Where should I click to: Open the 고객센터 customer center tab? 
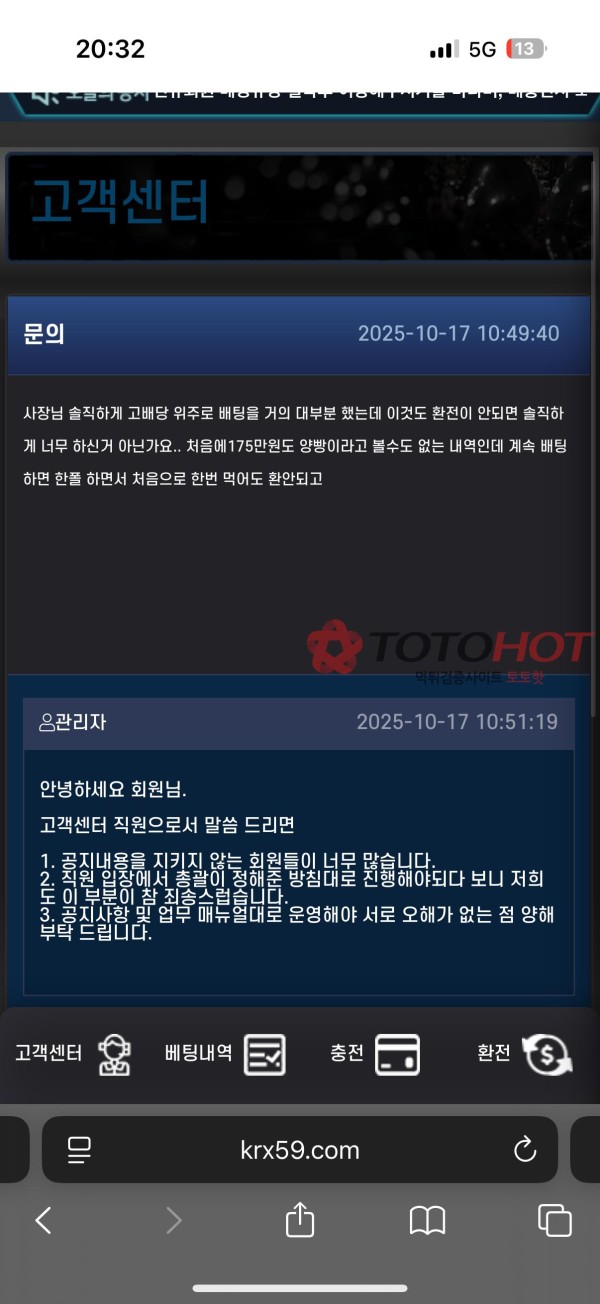[72, 1054]
